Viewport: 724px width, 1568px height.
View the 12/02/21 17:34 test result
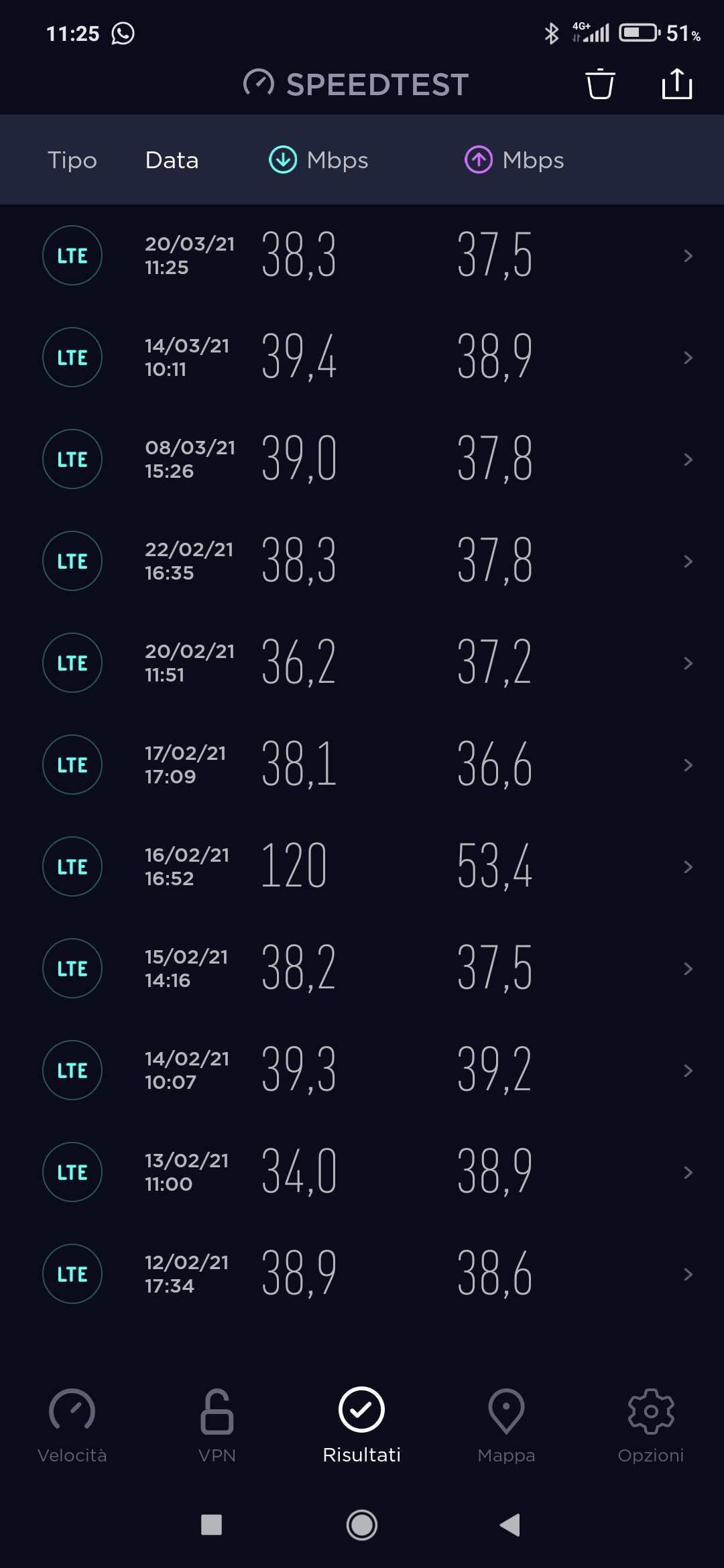pyautogui.click(x=362, y=1274)
